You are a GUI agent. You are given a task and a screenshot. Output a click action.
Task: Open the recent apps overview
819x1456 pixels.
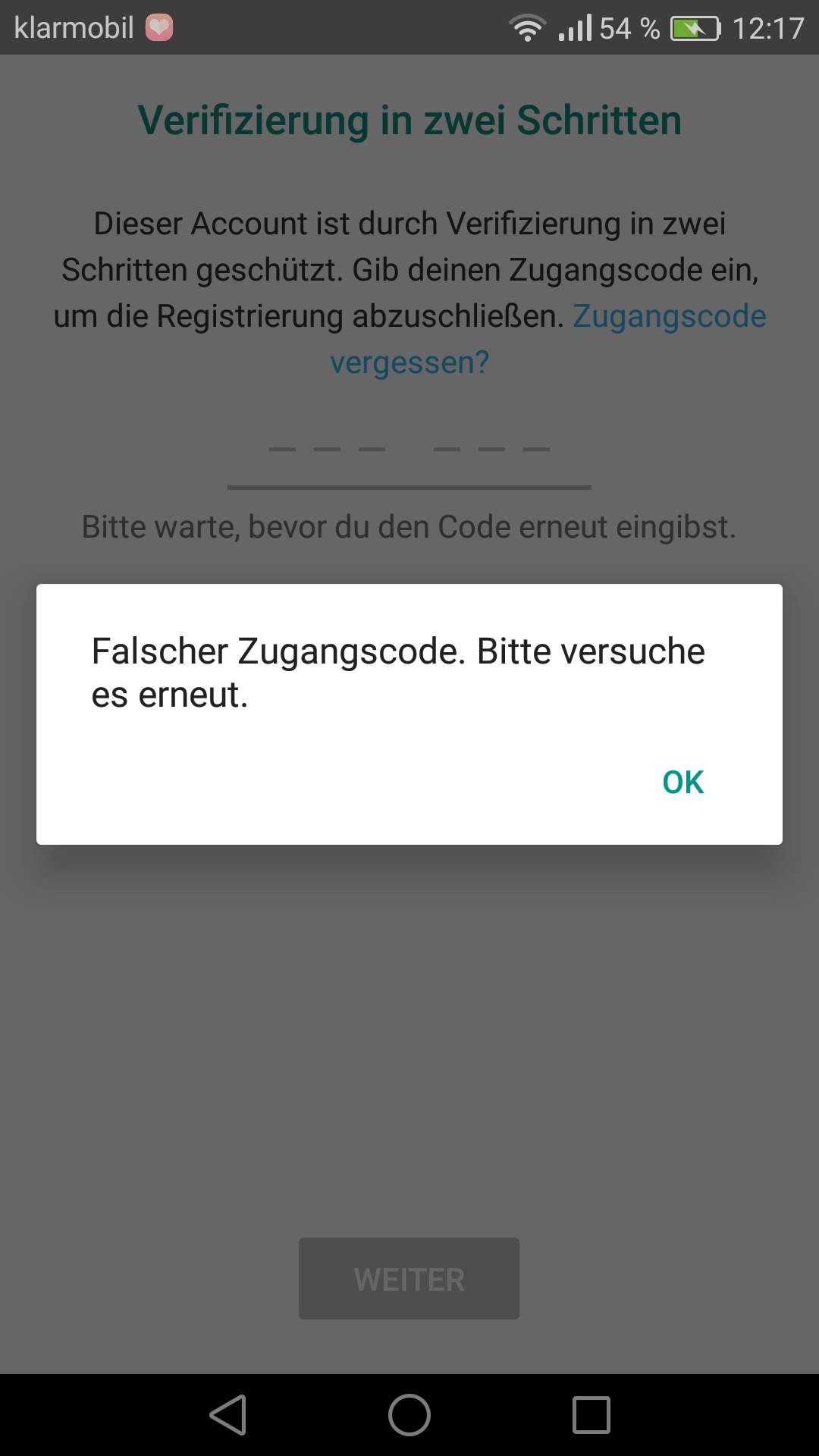click(591, 1415)
